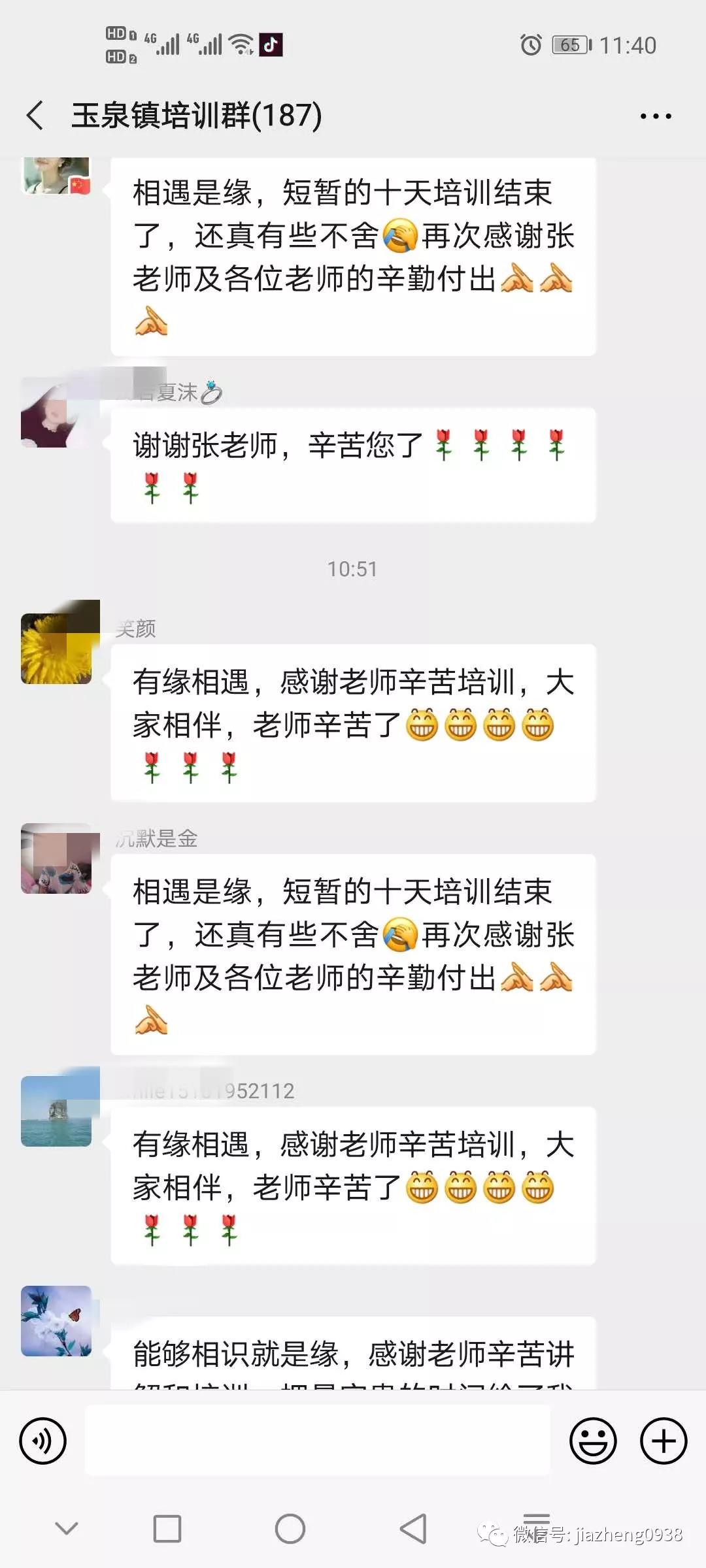706x1568 pixels.
Task: Open recent apps from navigation bar
Action: 167,1529
